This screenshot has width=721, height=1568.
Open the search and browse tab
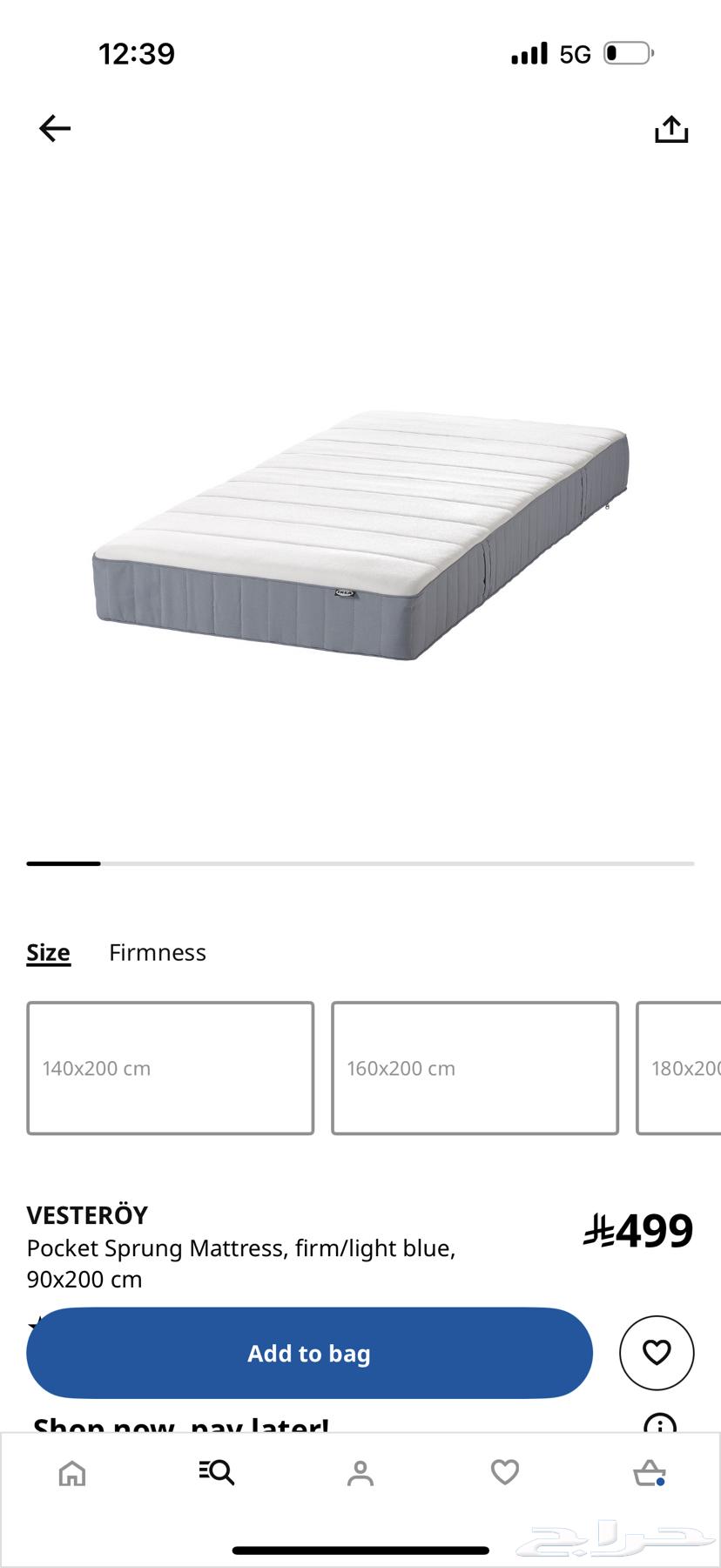pyautogui.click(x=216, y=1473)
